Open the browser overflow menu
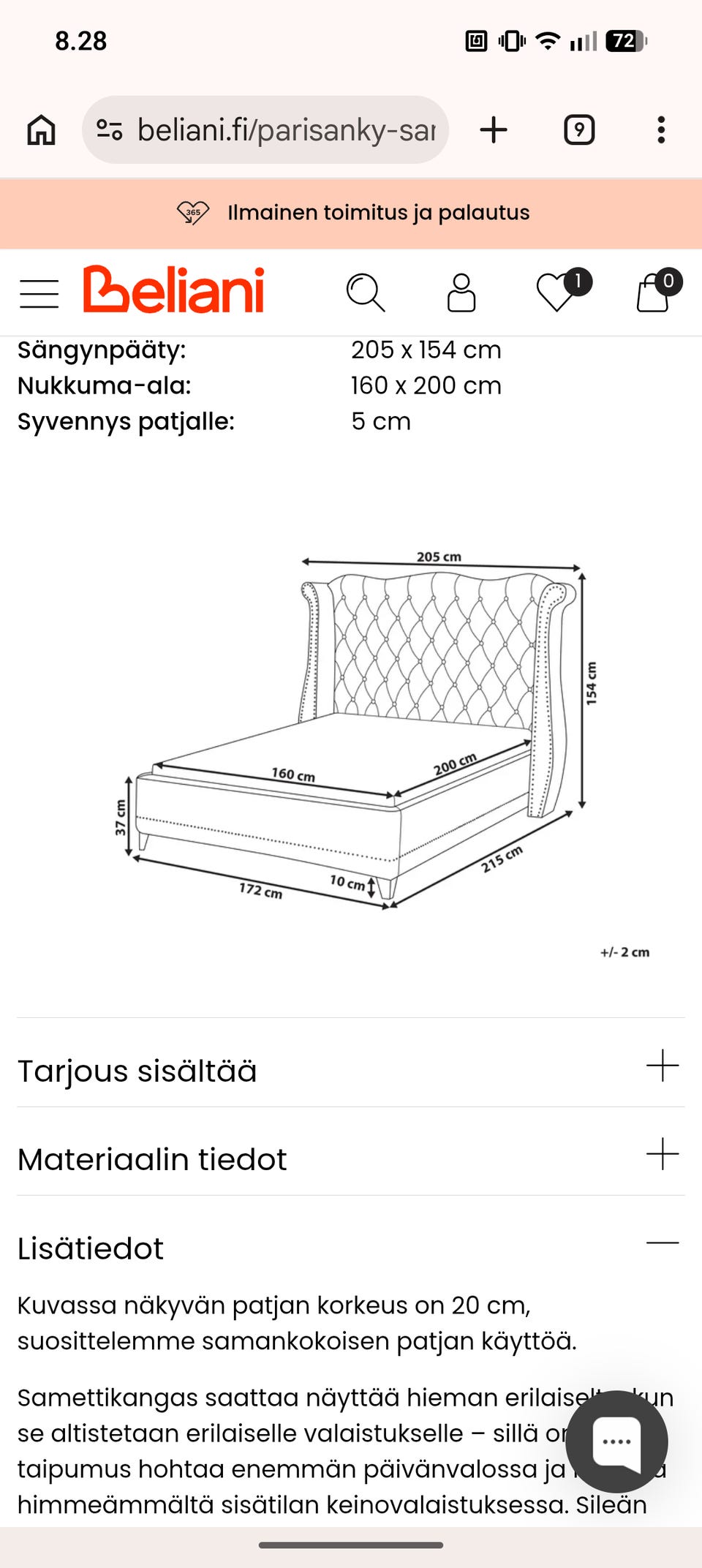 (x=661, y=130)
